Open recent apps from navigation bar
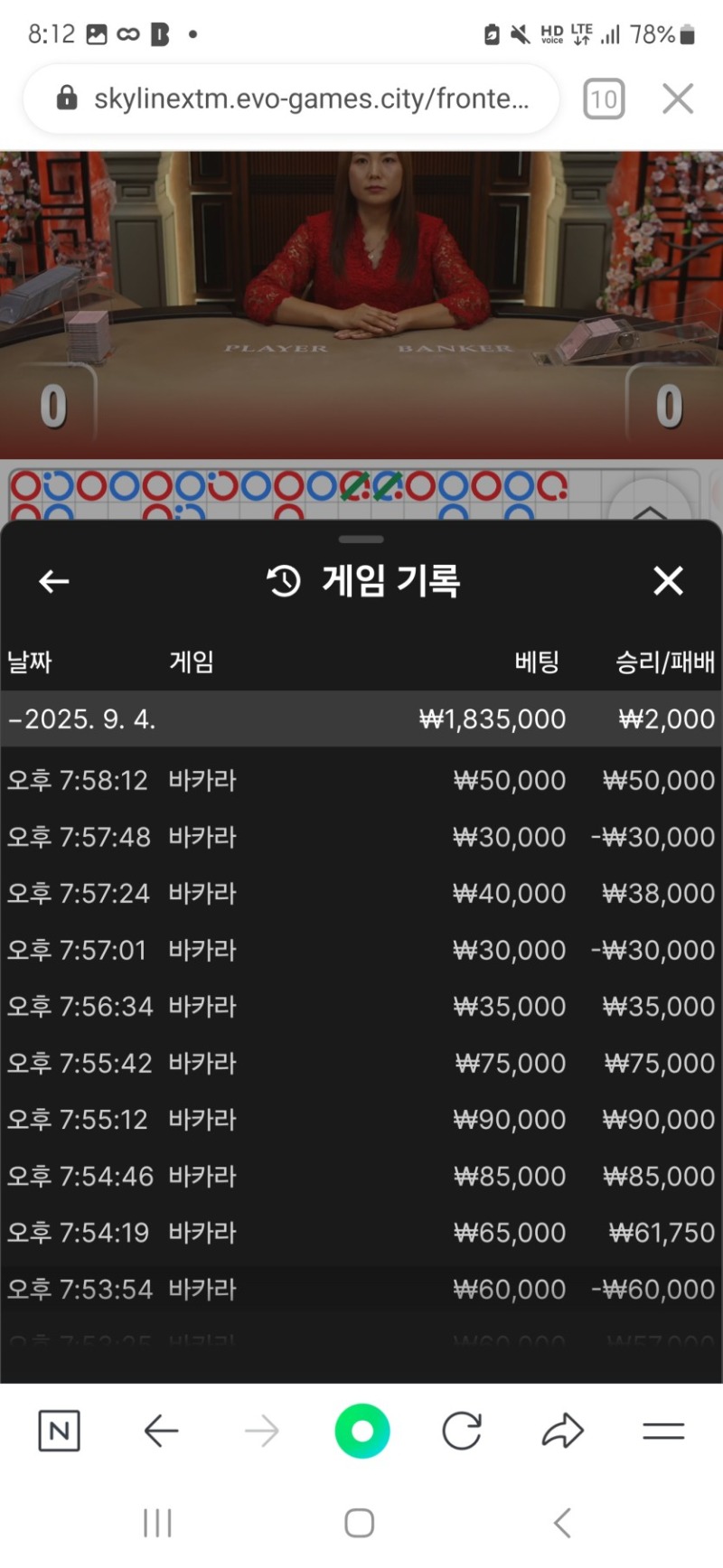 pyautogui.click(x=157, y=1523)
